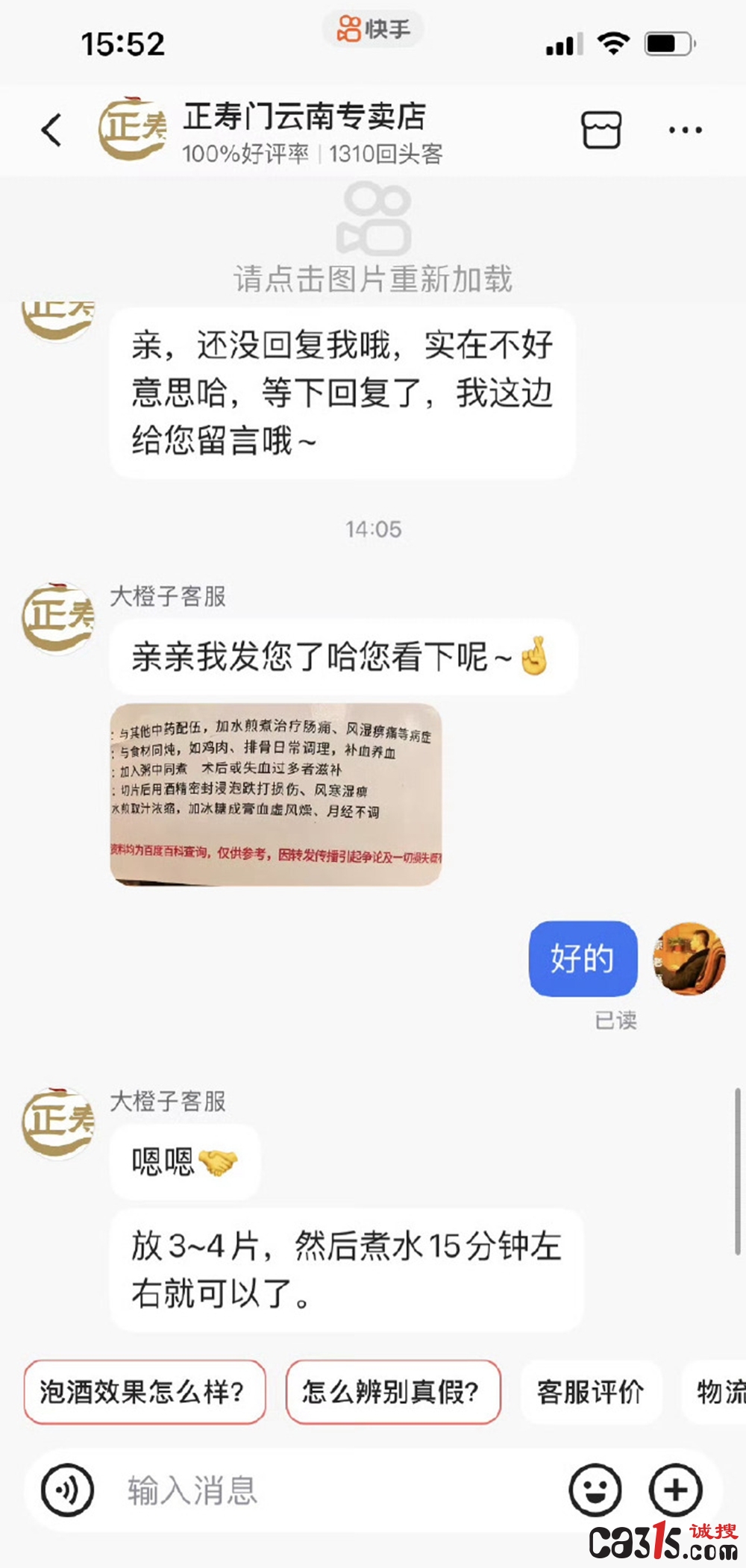Switch to voice input
Viewport: 746px width, 1568px height.
pyautogui.click(x=68, y=1490)
